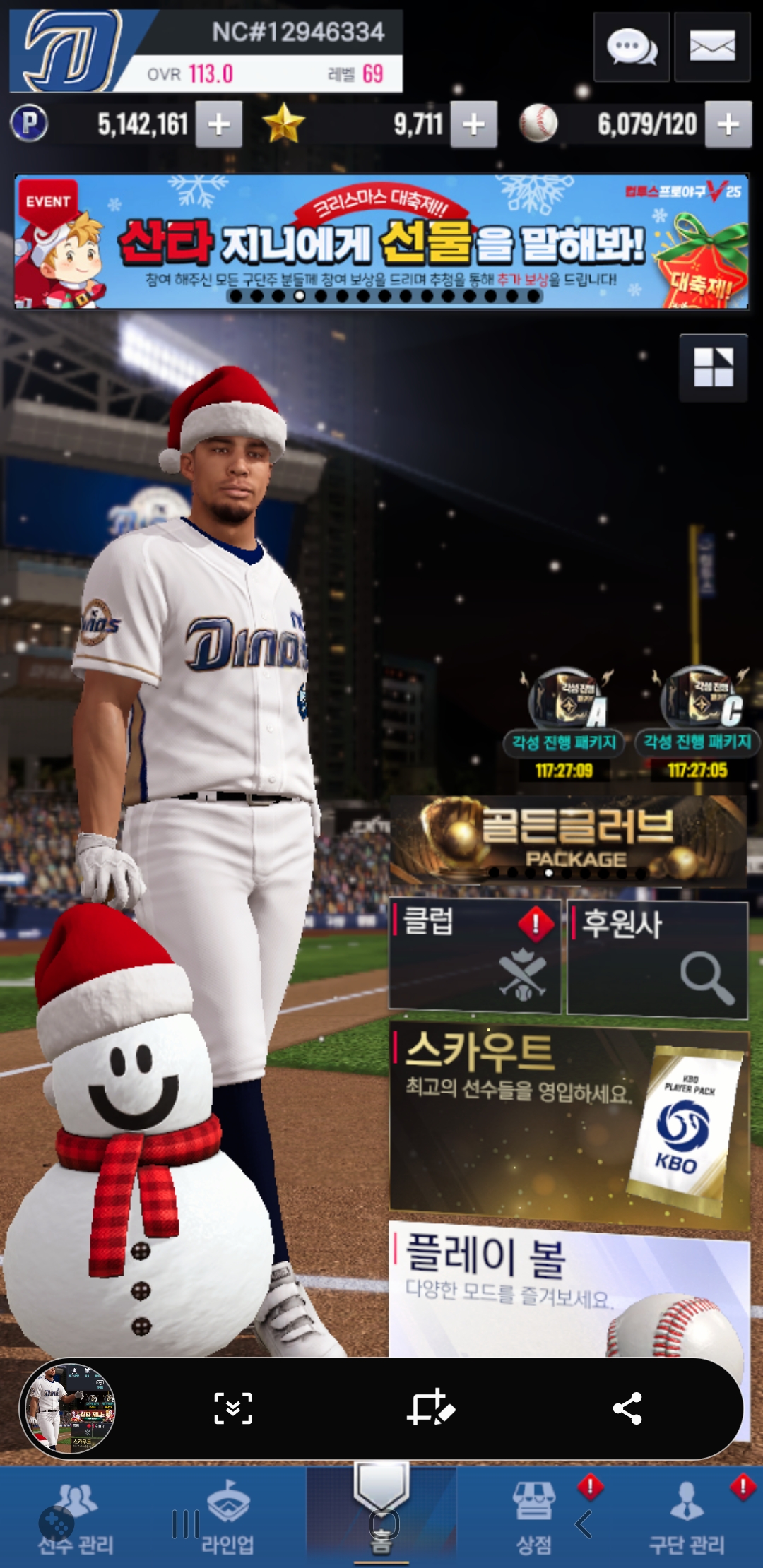The height and width of the screenshot is (1568, 763).
Task: Add more P points with plus button
Action: click(219, 124)
